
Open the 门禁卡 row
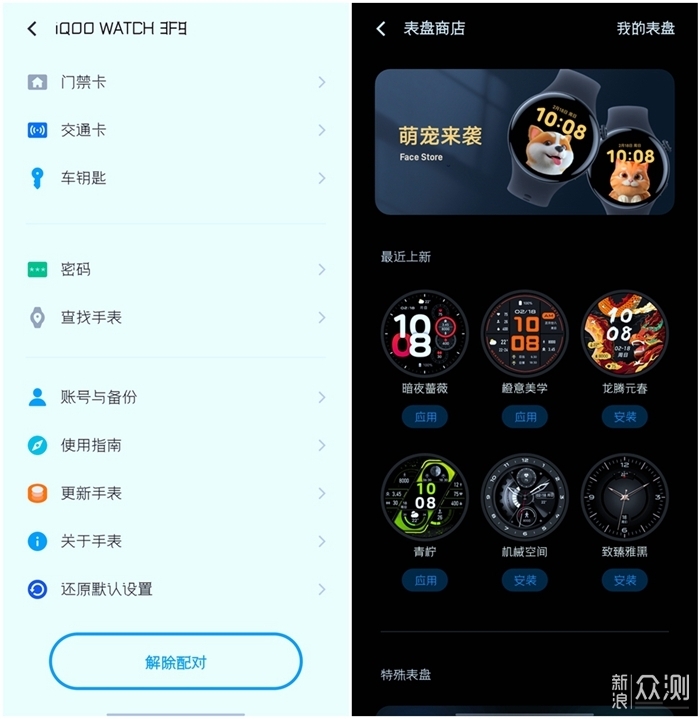click(x=175, y=82)
